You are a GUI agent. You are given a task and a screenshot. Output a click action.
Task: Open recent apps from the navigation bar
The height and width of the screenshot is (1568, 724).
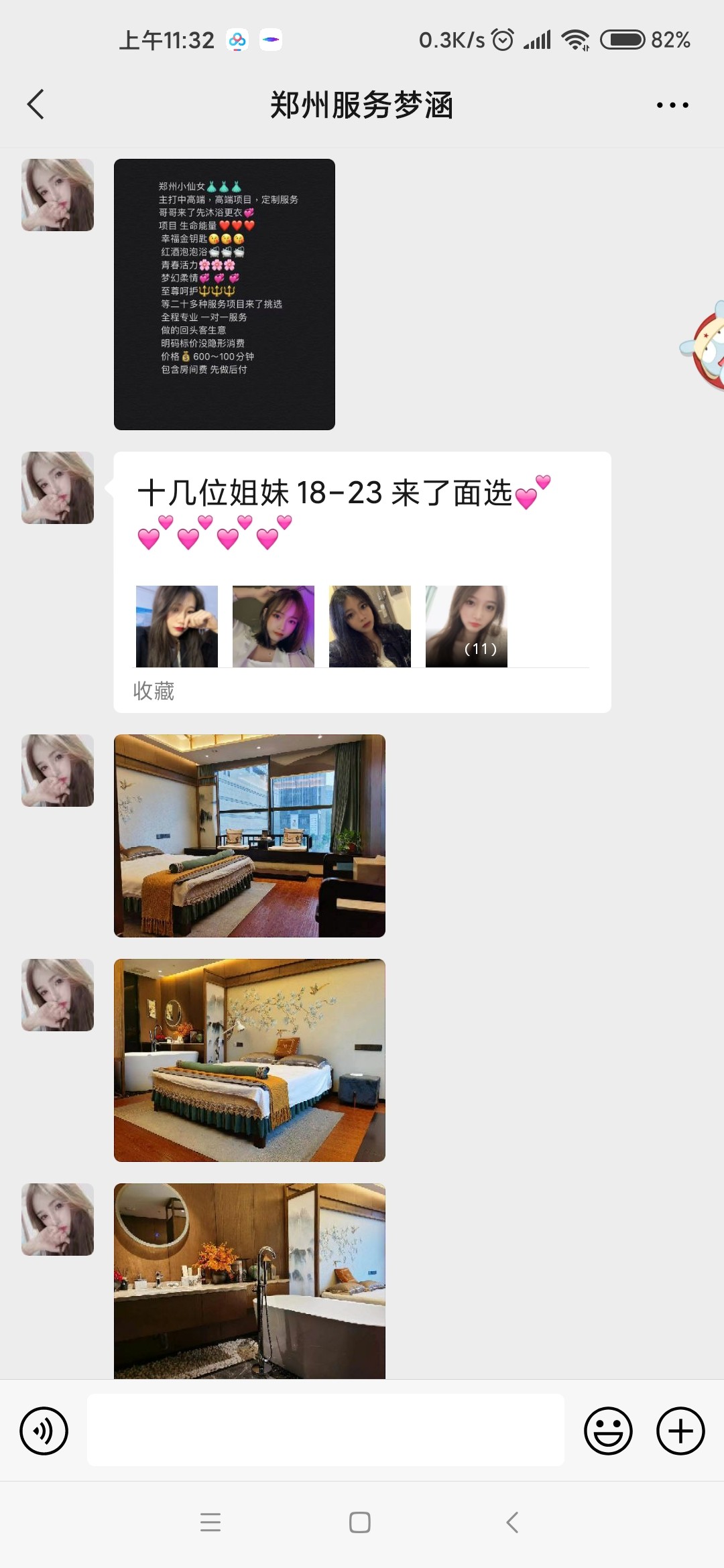211,1522
